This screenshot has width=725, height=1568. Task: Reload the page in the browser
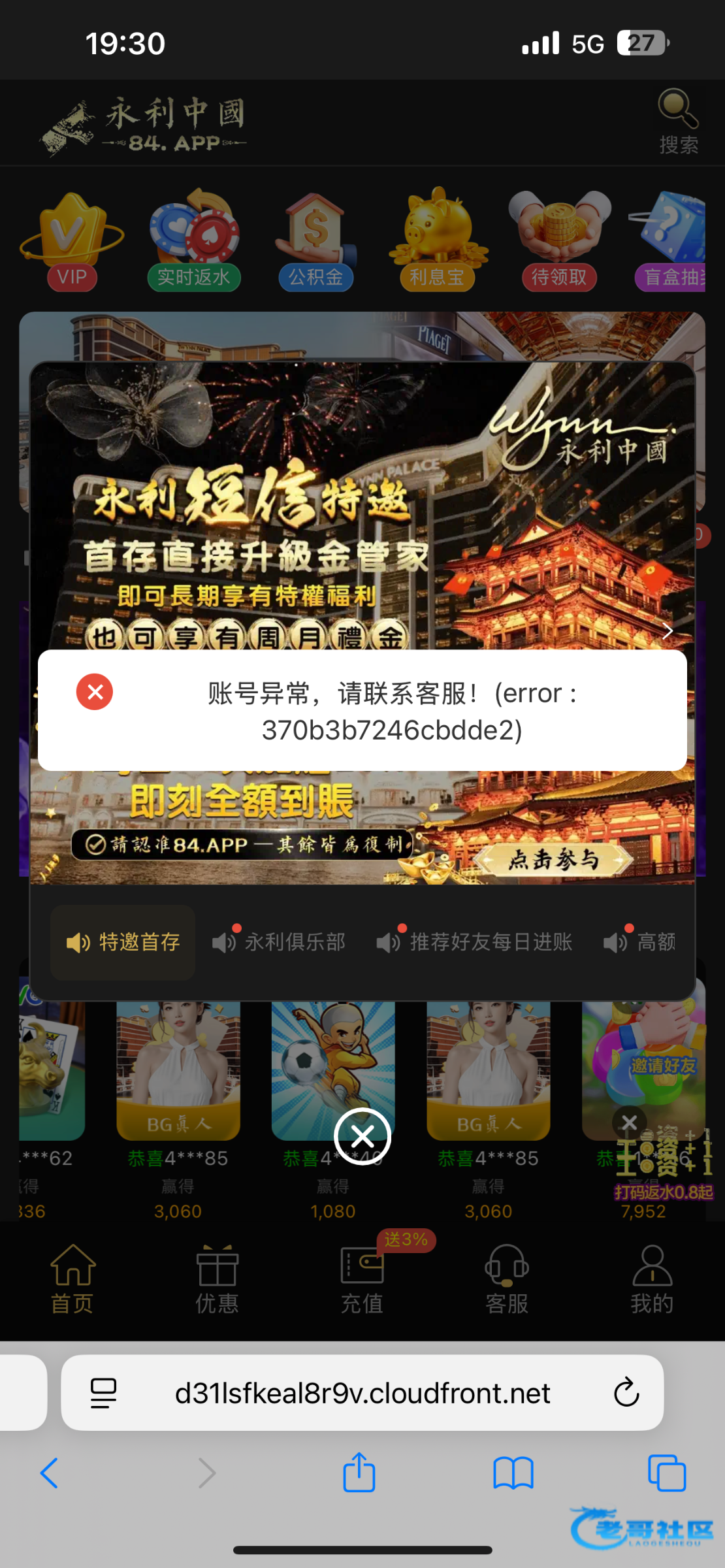[626, 1393]
